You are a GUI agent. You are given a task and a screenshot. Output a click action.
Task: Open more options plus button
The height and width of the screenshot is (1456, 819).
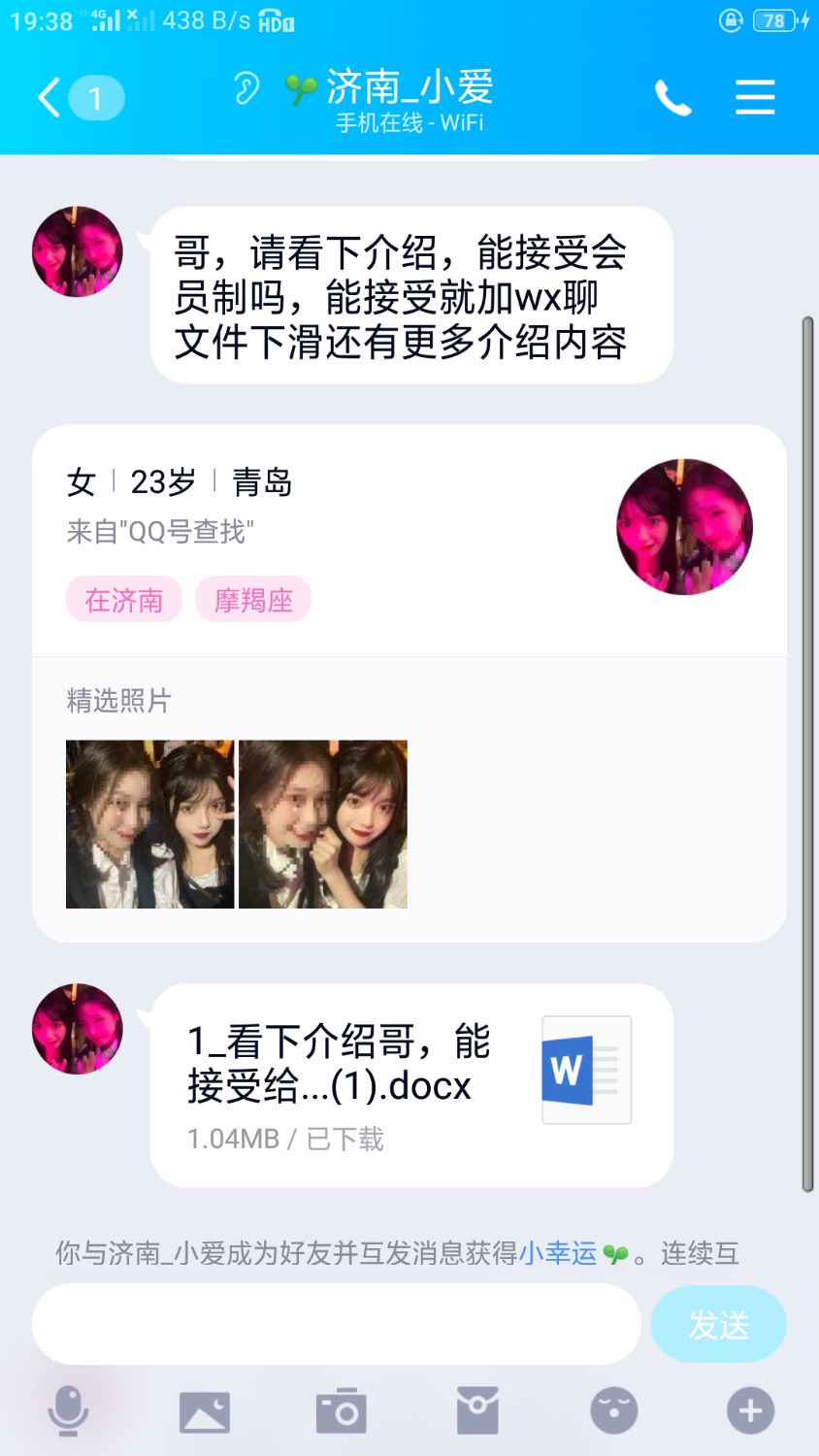tap(750, 1410)
